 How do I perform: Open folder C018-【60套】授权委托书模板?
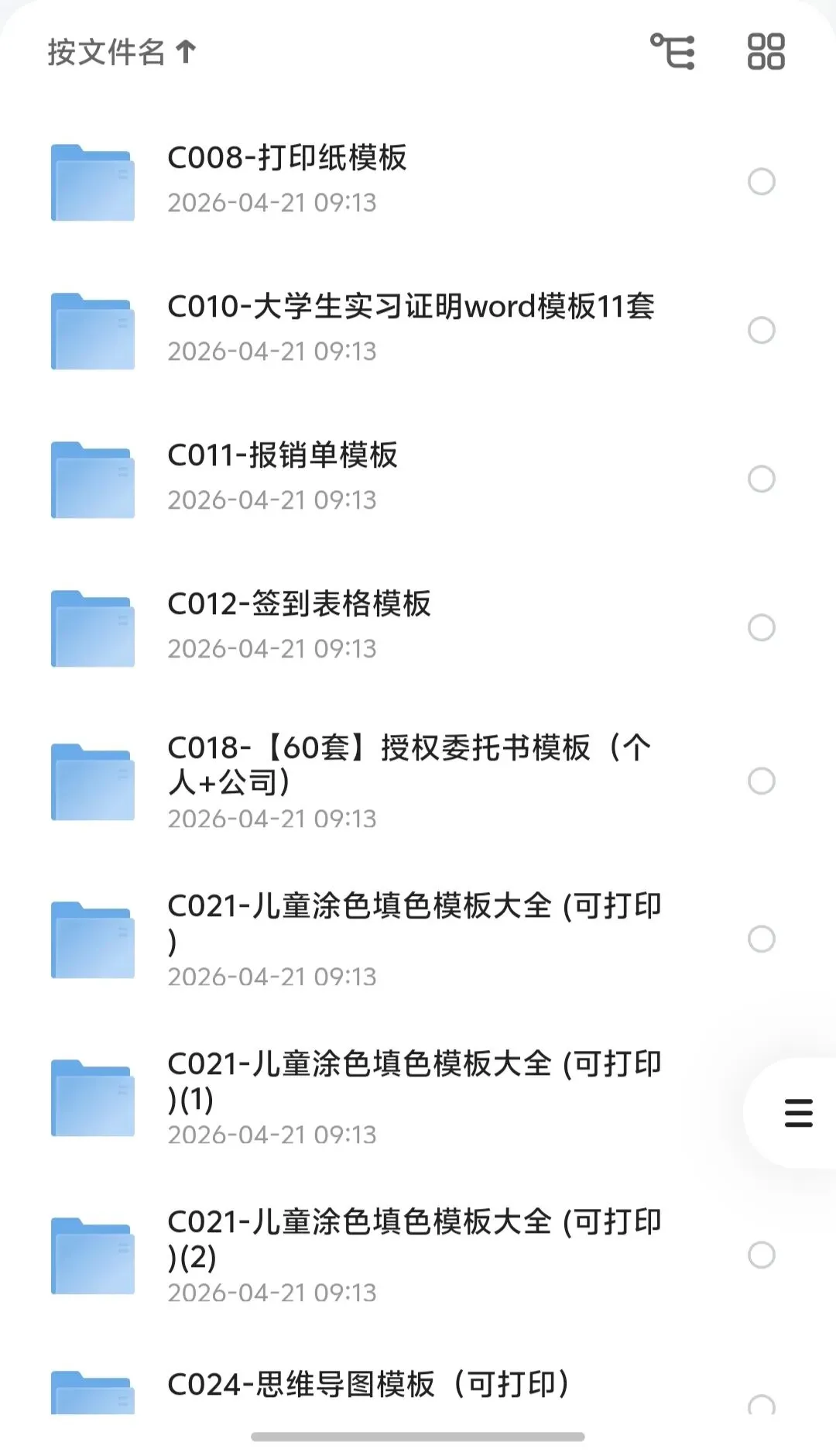(418, 781)
